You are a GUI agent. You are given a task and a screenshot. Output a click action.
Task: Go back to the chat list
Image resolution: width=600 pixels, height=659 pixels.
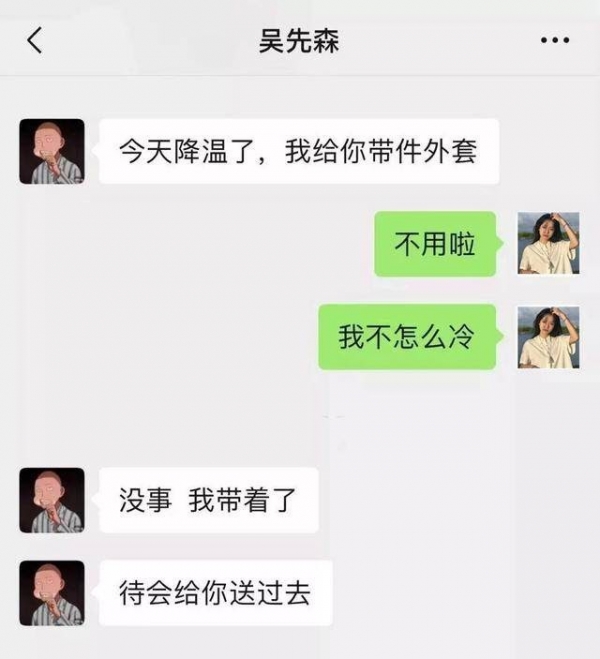coord(35,41)
